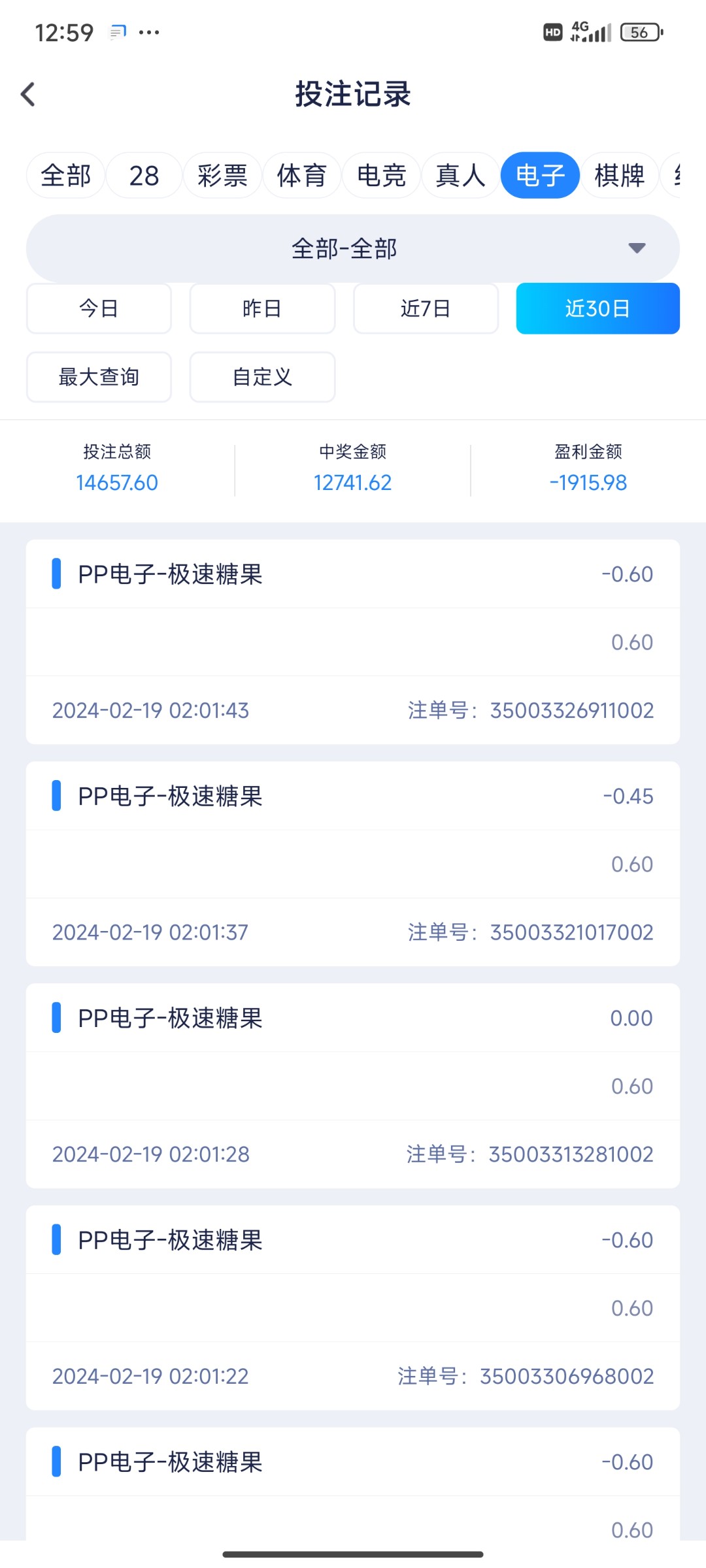The width and height of the screenshot is (706, 1568).
Task: Tap the blue marker on the first PP电子 record
Action: tap(58, 574)
